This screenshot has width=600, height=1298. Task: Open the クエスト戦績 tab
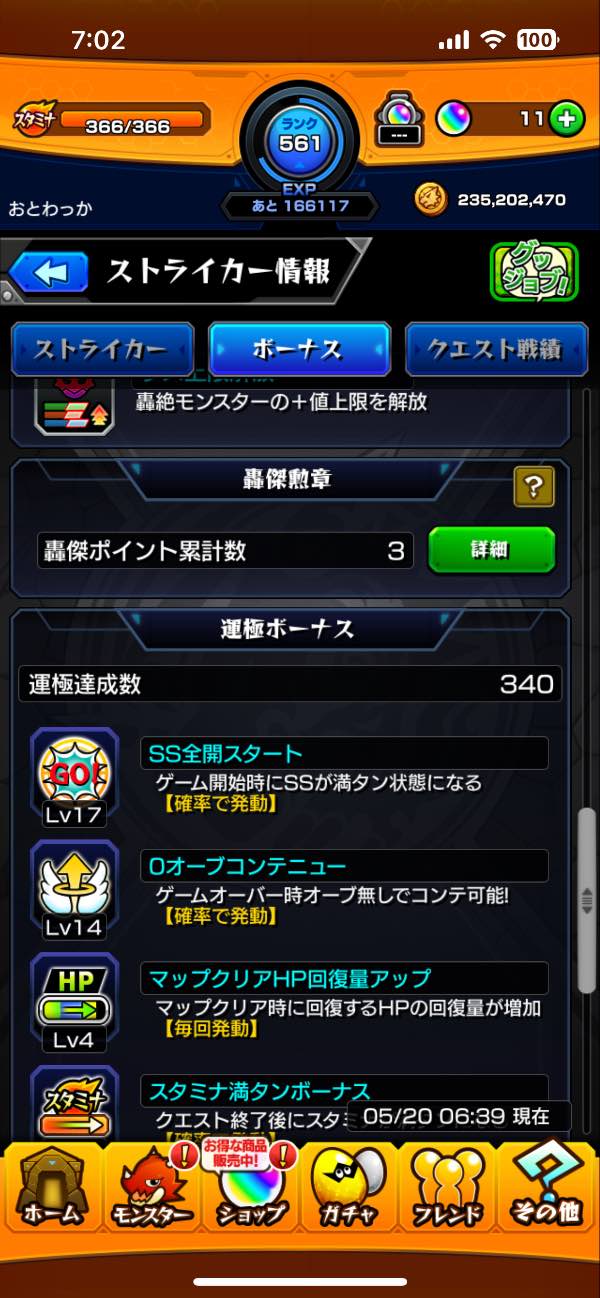(x=496, y=350)
